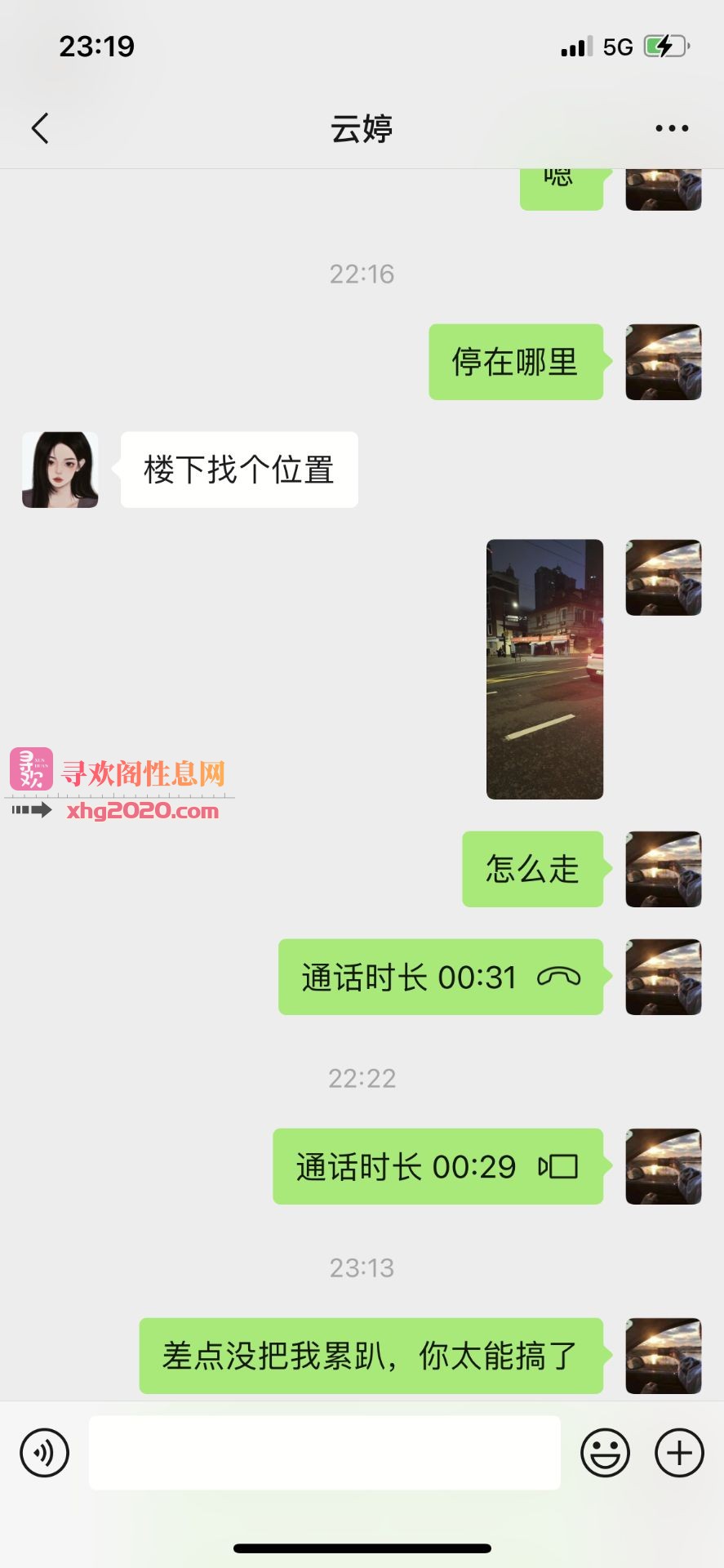Open the plus attachments menu
Viewport: 724px width, 1568px height.
point(679,1453)
